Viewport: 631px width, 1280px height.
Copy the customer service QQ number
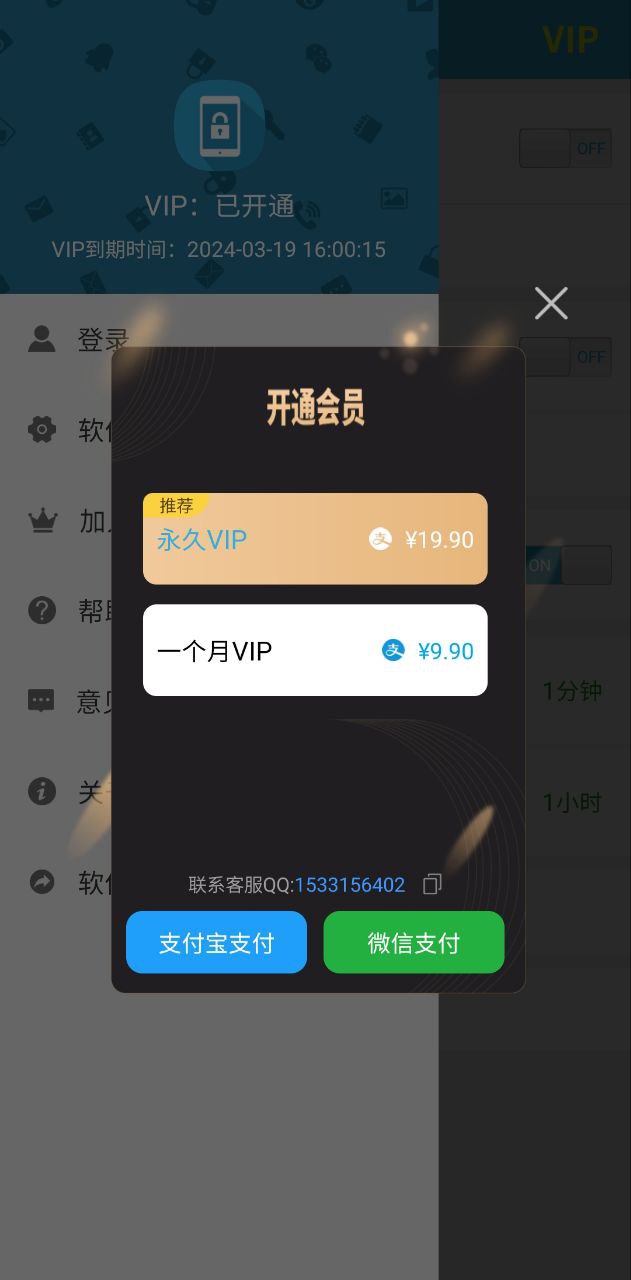(x=432, y=884)
